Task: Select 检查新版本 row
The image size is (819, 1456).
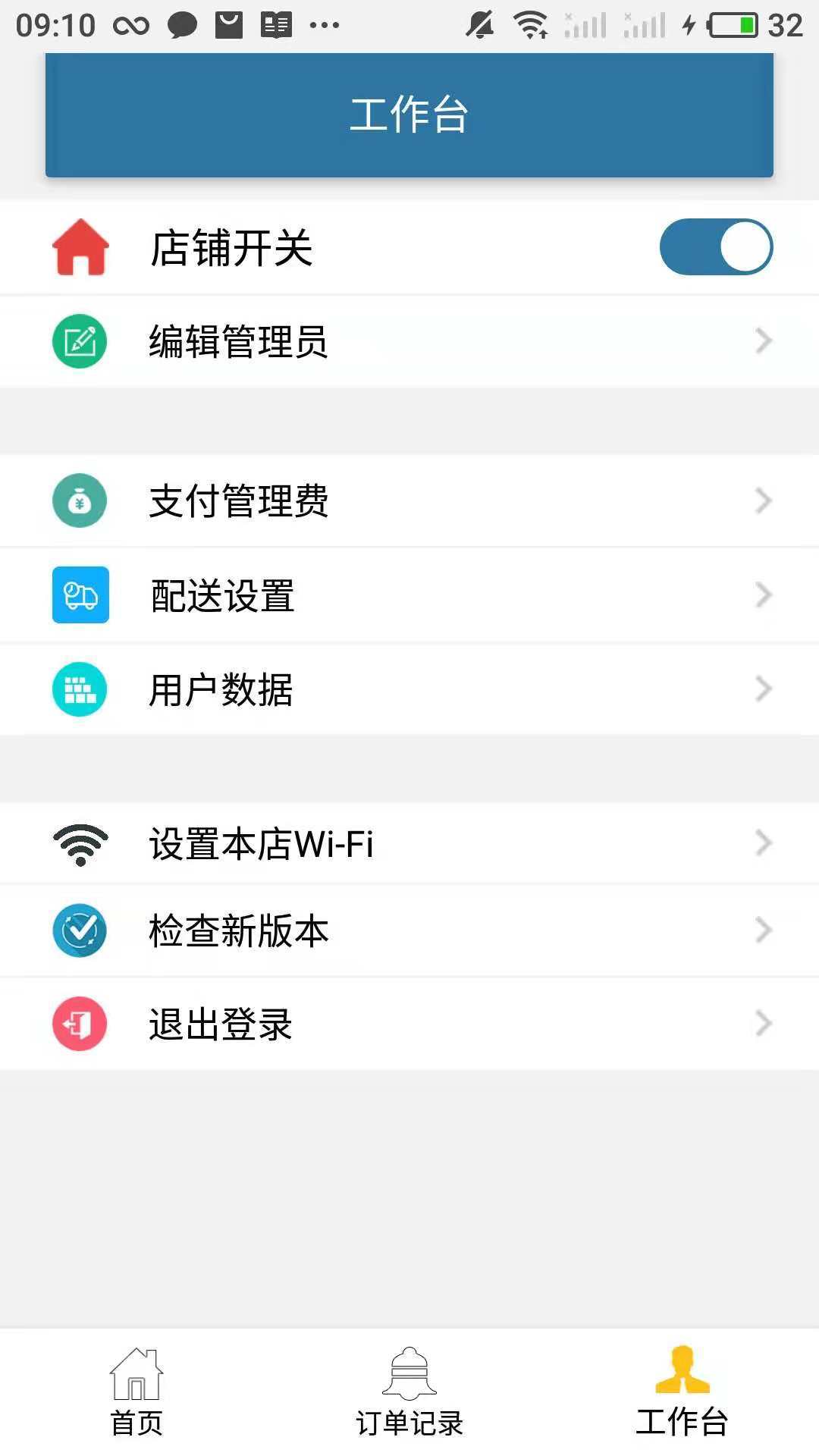Action: pos(409,930)
